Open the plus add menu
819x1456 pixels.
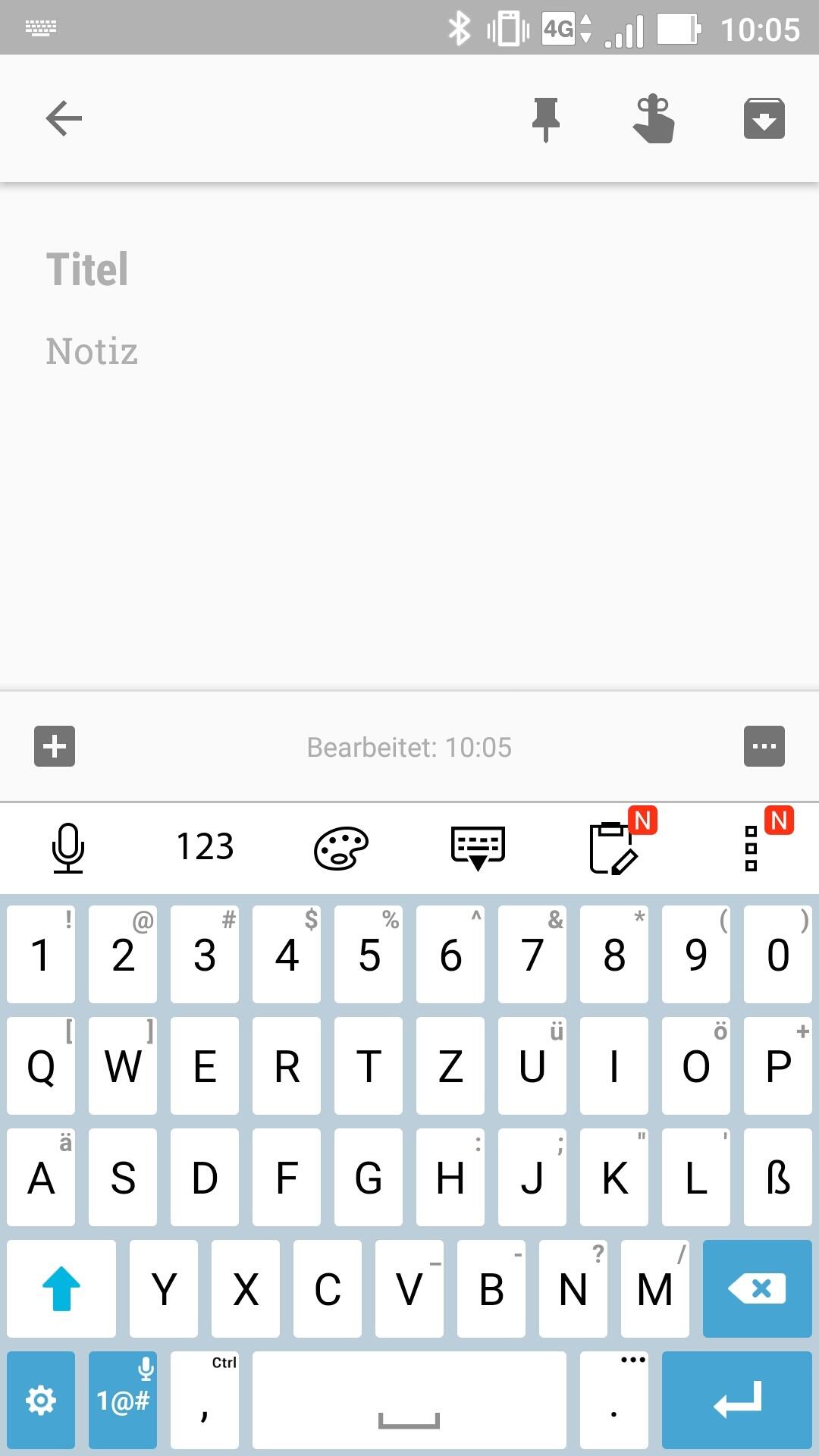click(55, 746)
